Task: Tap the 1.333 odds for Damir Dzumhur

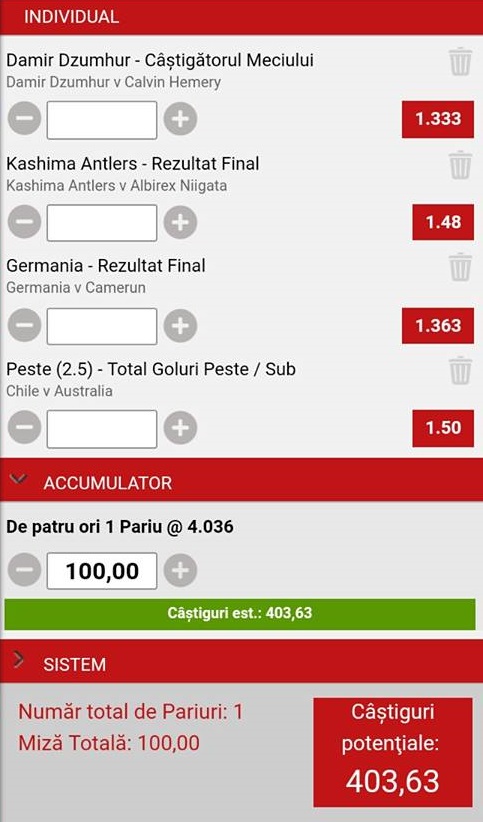Action: point(438,120)
